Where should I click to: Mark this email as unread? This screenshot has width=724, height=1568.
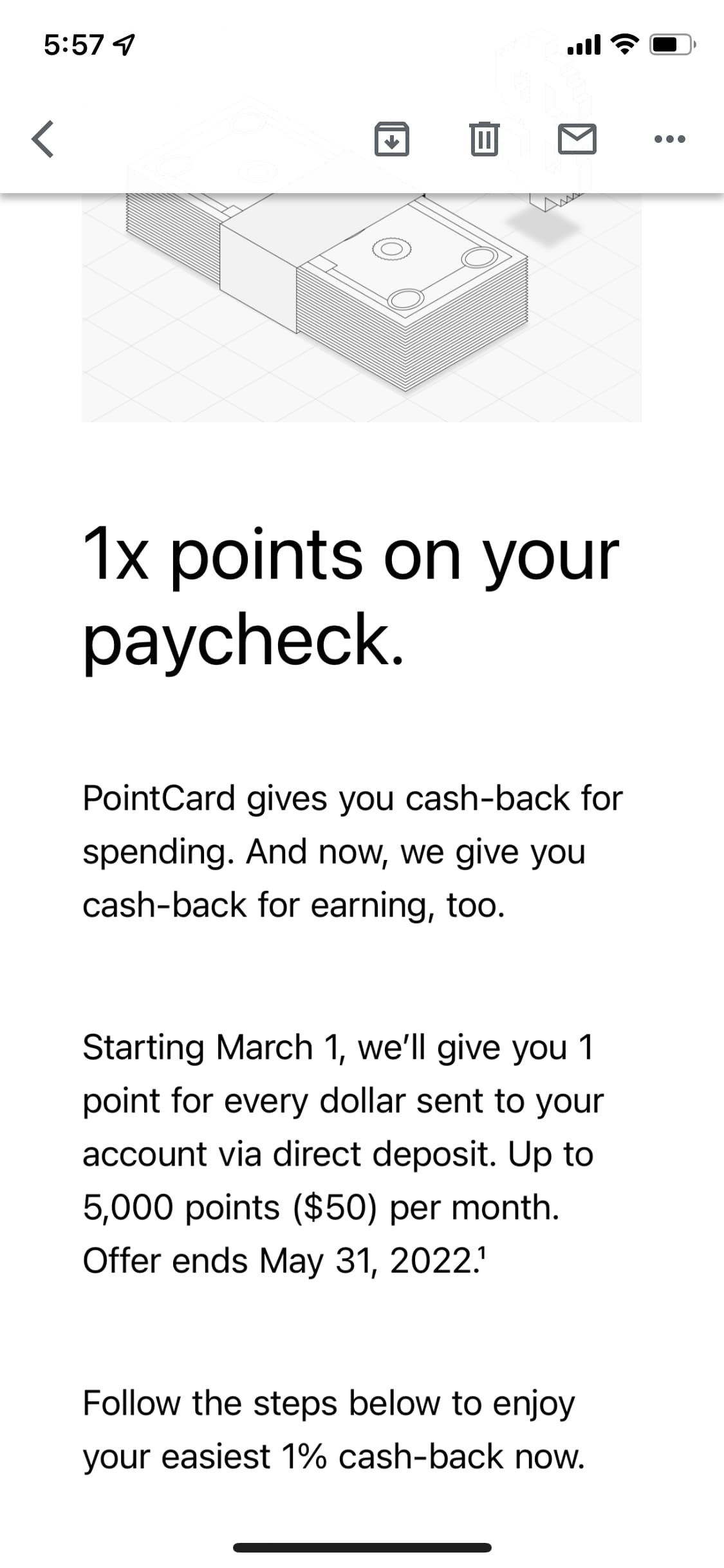tap(577, 139)
